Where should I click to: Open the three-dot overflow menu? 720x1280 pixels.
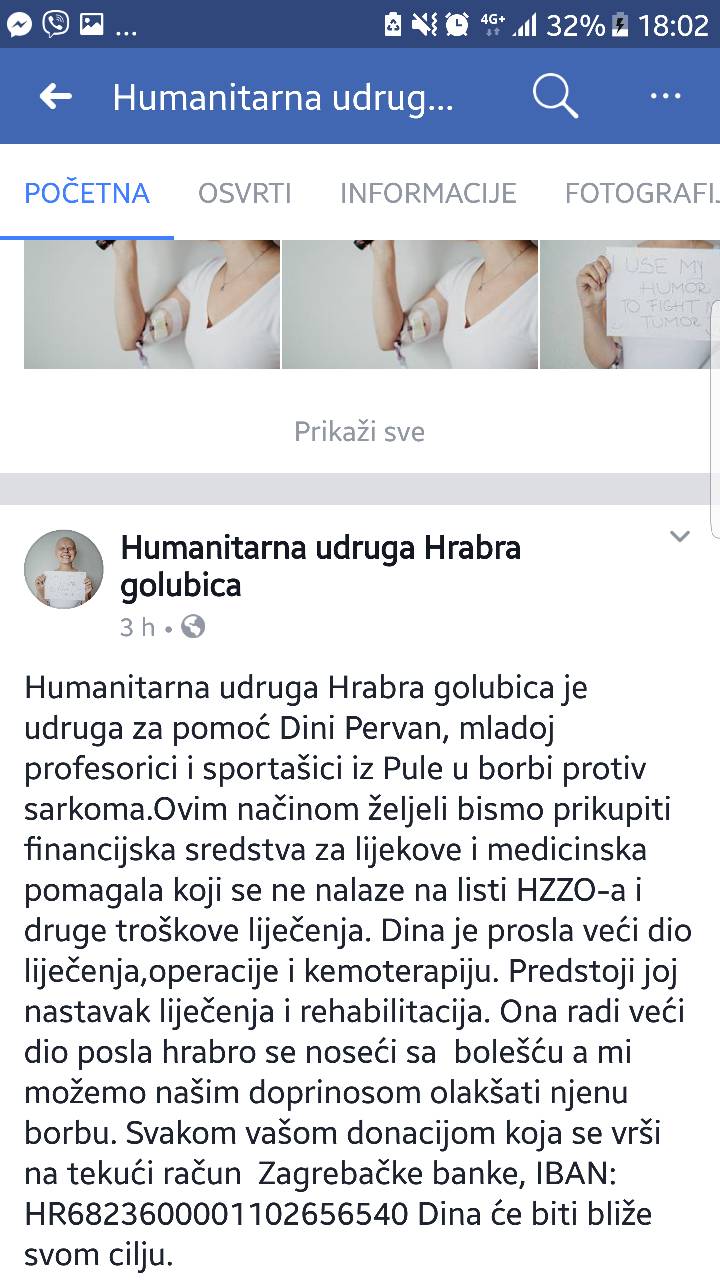tap(665, 96)
